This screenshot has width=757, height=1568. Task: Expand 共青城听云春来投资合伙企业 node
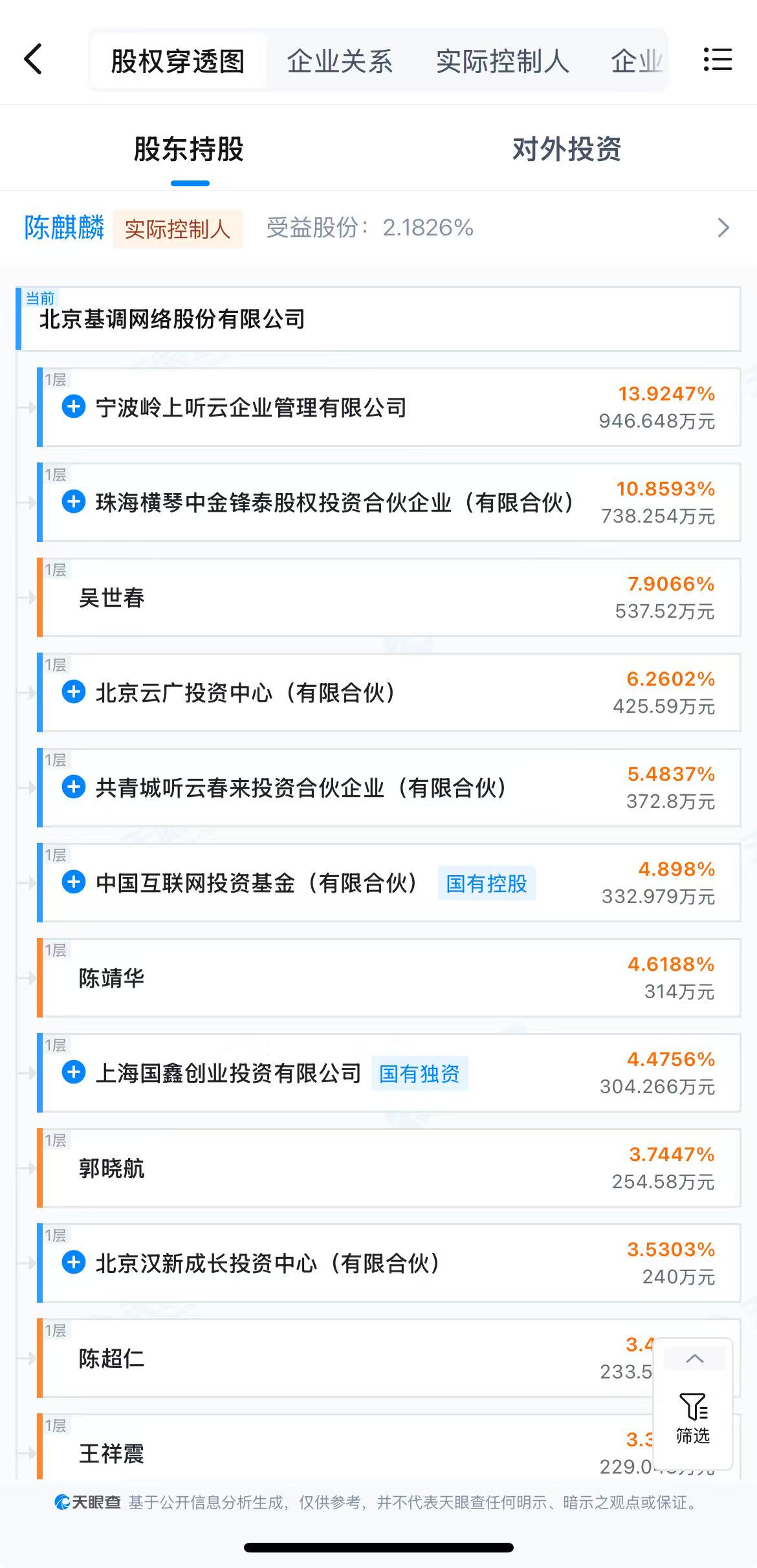point(74,787)
